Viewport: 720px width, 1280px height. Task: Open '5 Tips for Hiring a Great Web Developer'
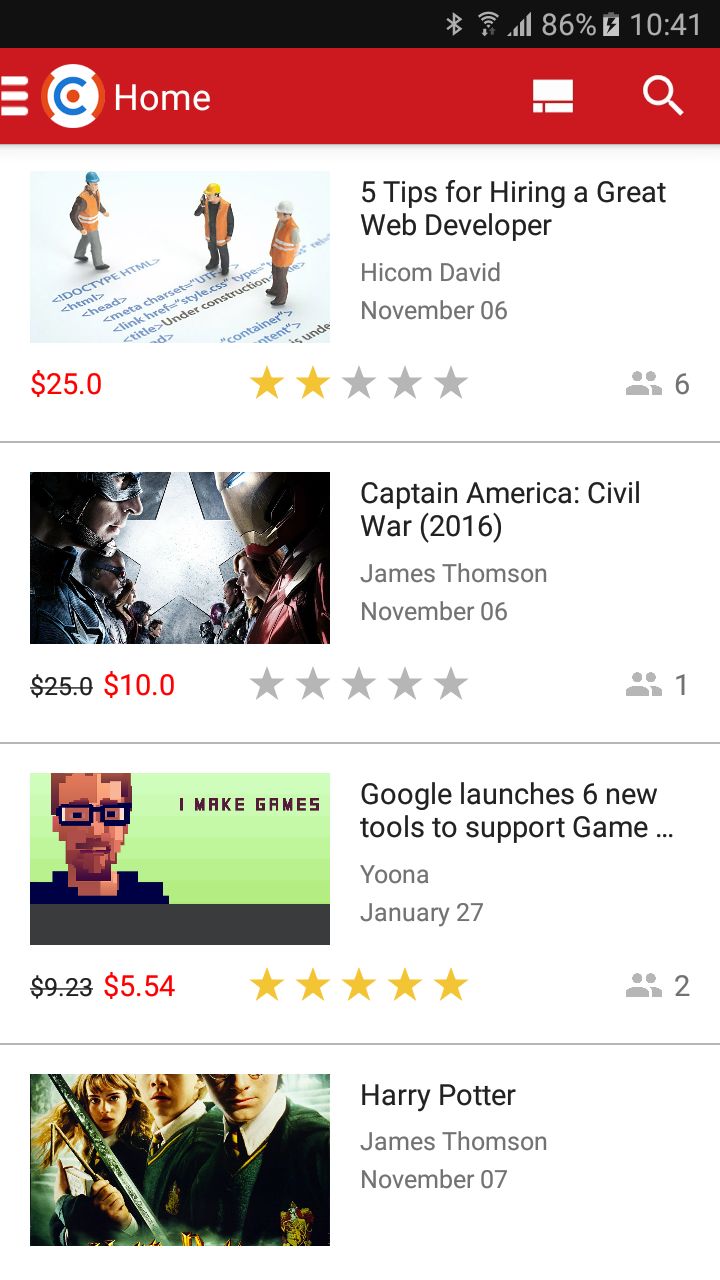(x=512, y=209)
